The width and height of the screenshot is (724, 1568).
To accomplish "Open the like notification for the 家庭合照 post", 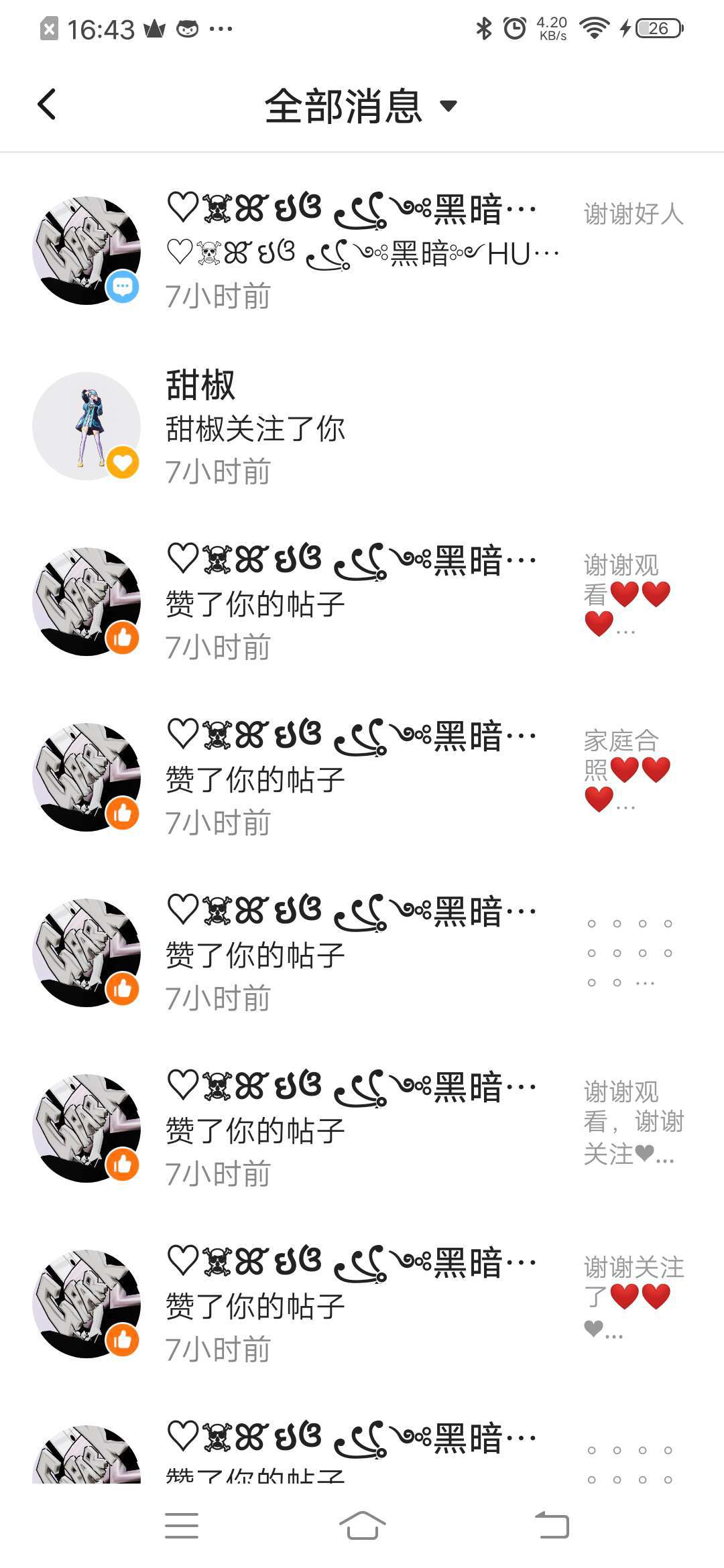I will tap(362, 777).
